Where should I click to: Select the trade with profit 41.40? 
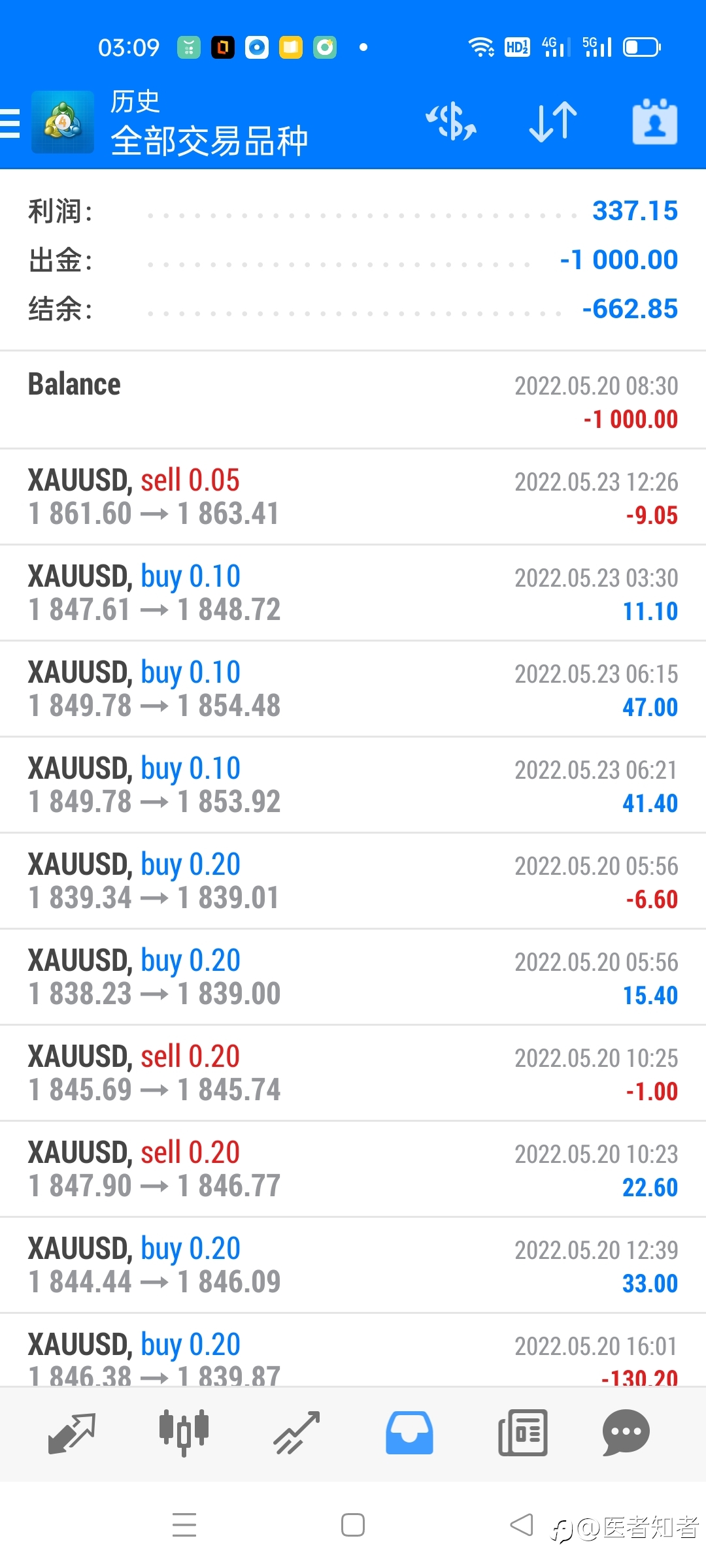tap(353, 785)
